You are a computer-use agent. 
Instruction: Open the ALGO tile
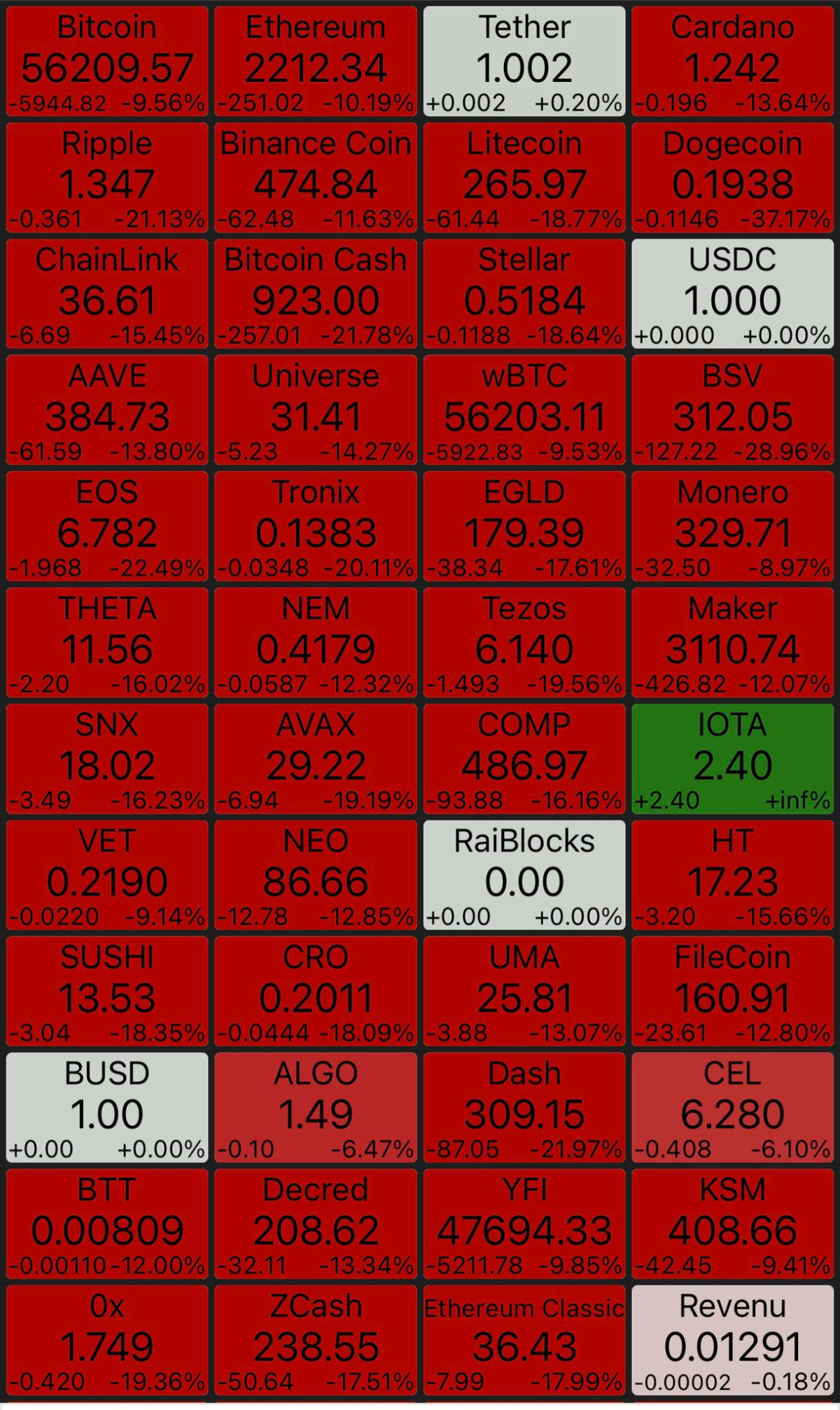coord(316,1108)
